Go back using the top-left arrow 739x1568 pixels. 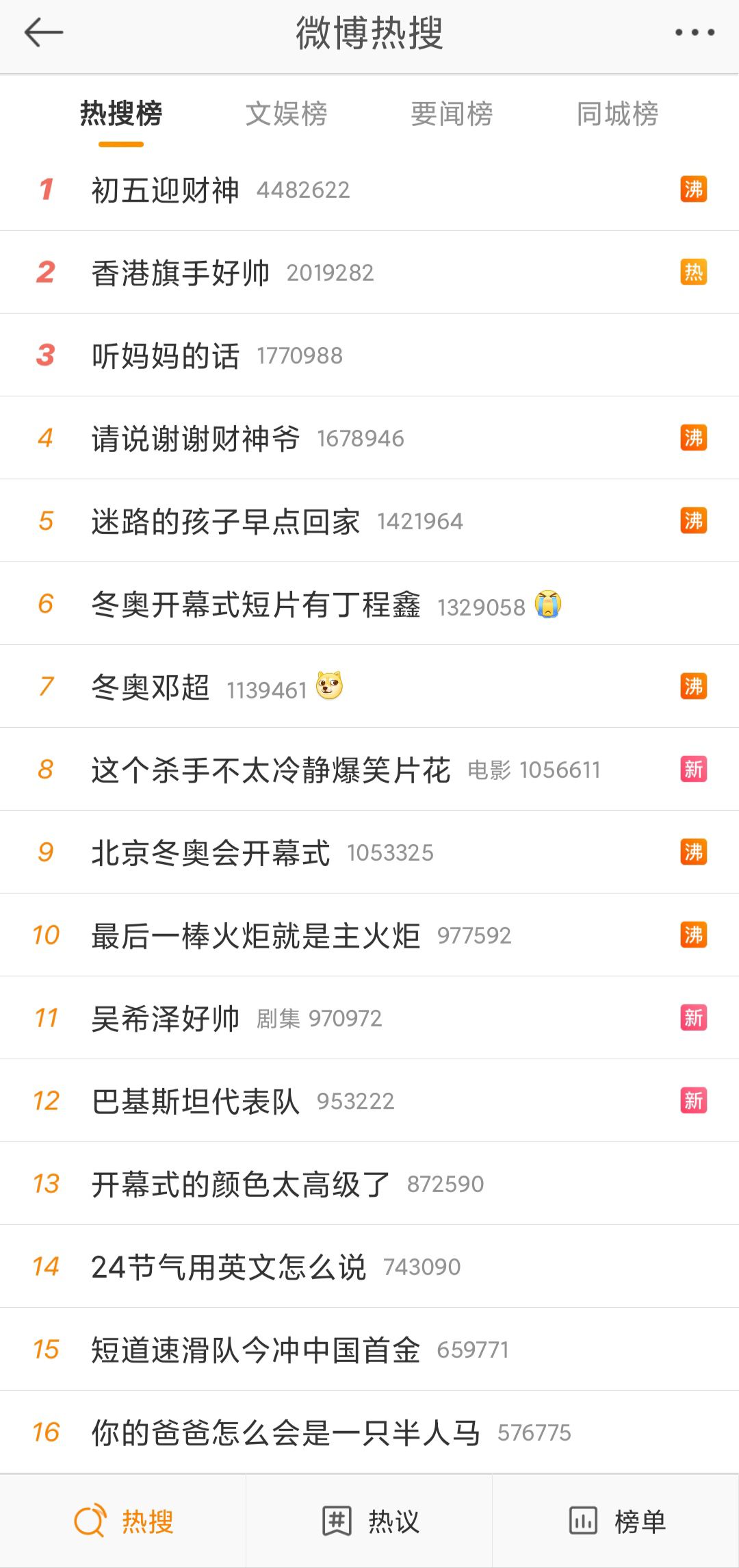click(x=44, y=32)
